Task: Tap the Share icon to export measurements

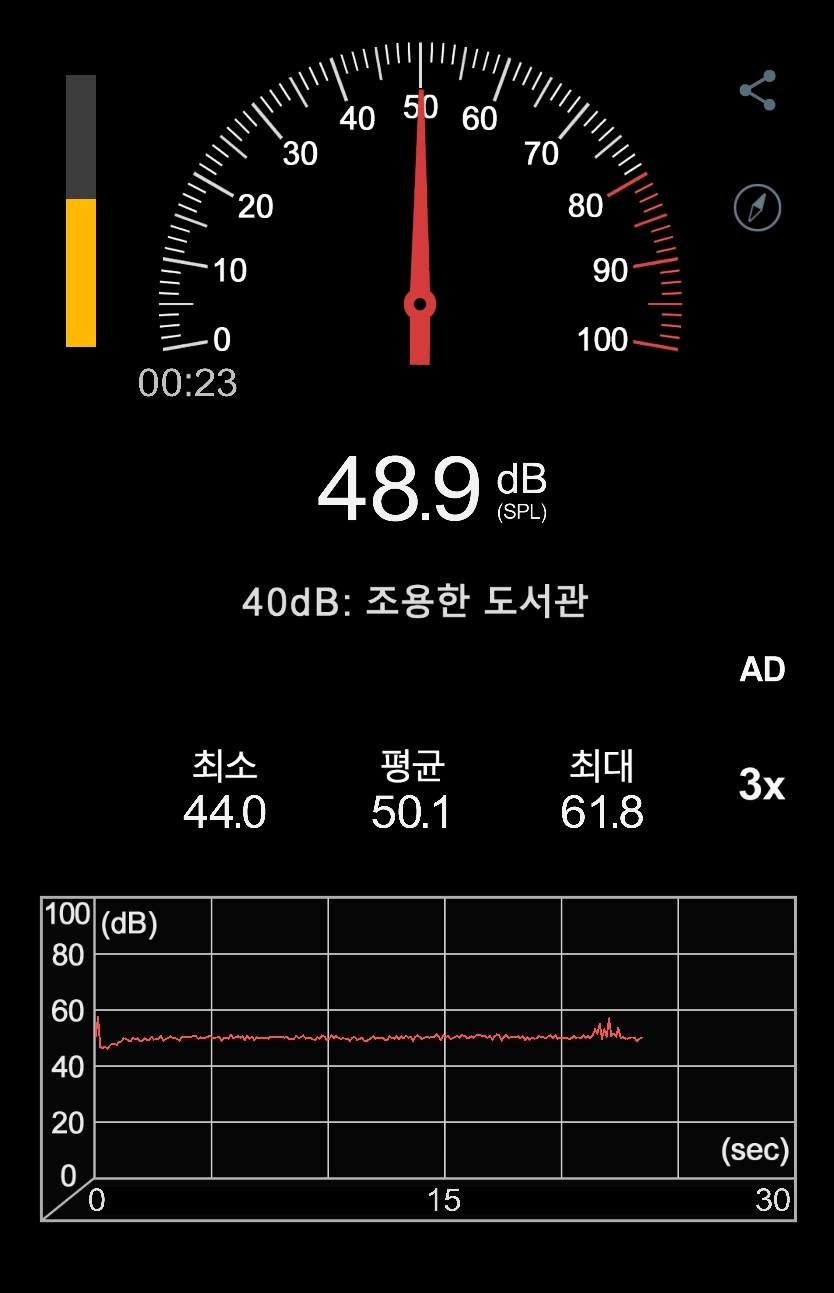Action: point(759,91)
